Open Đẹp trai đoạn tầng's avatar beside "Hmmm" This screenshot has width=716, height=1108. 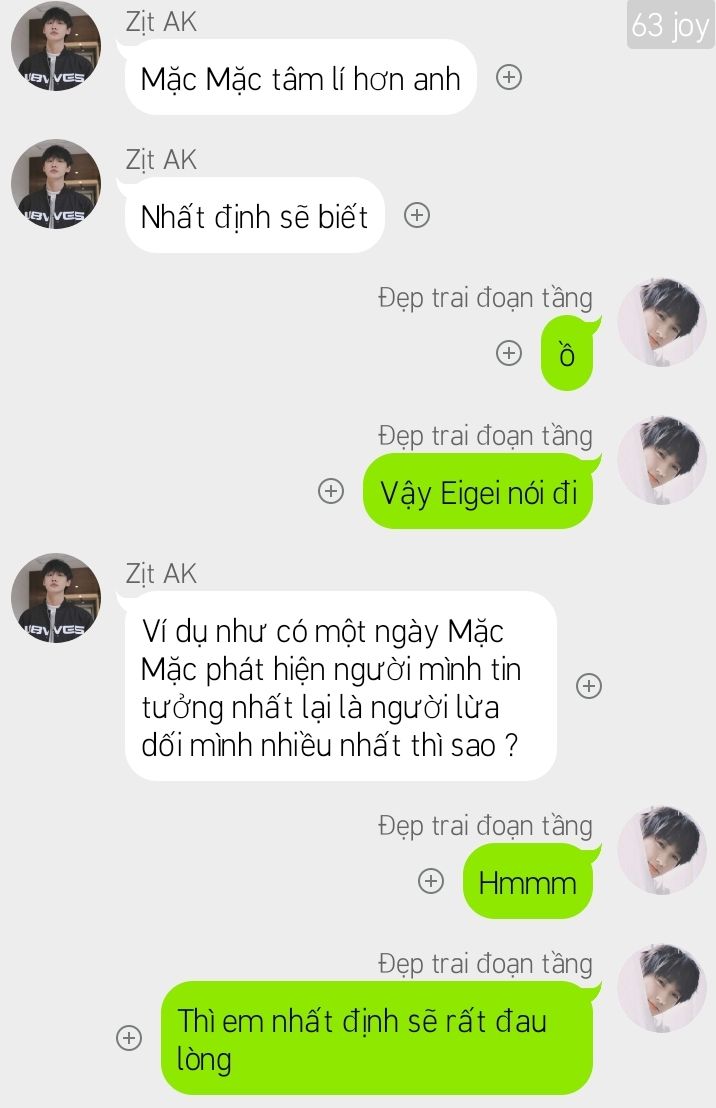(x=662, y=850)
